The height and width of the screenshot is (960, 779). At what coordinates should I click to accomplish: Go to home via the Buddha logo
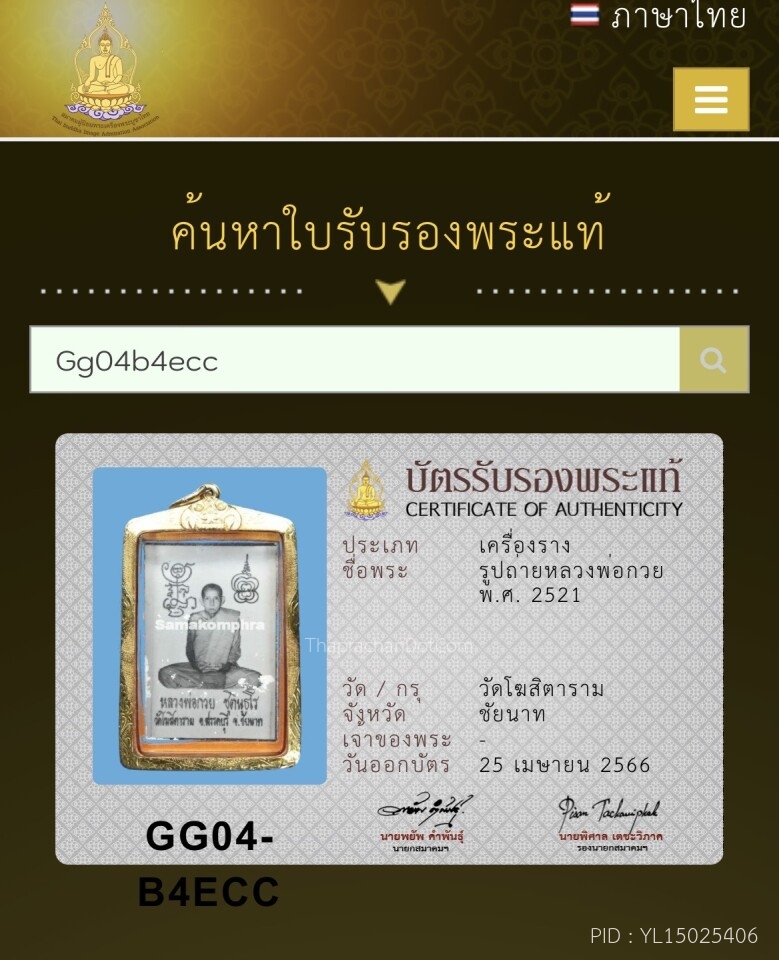click(105, 70)
